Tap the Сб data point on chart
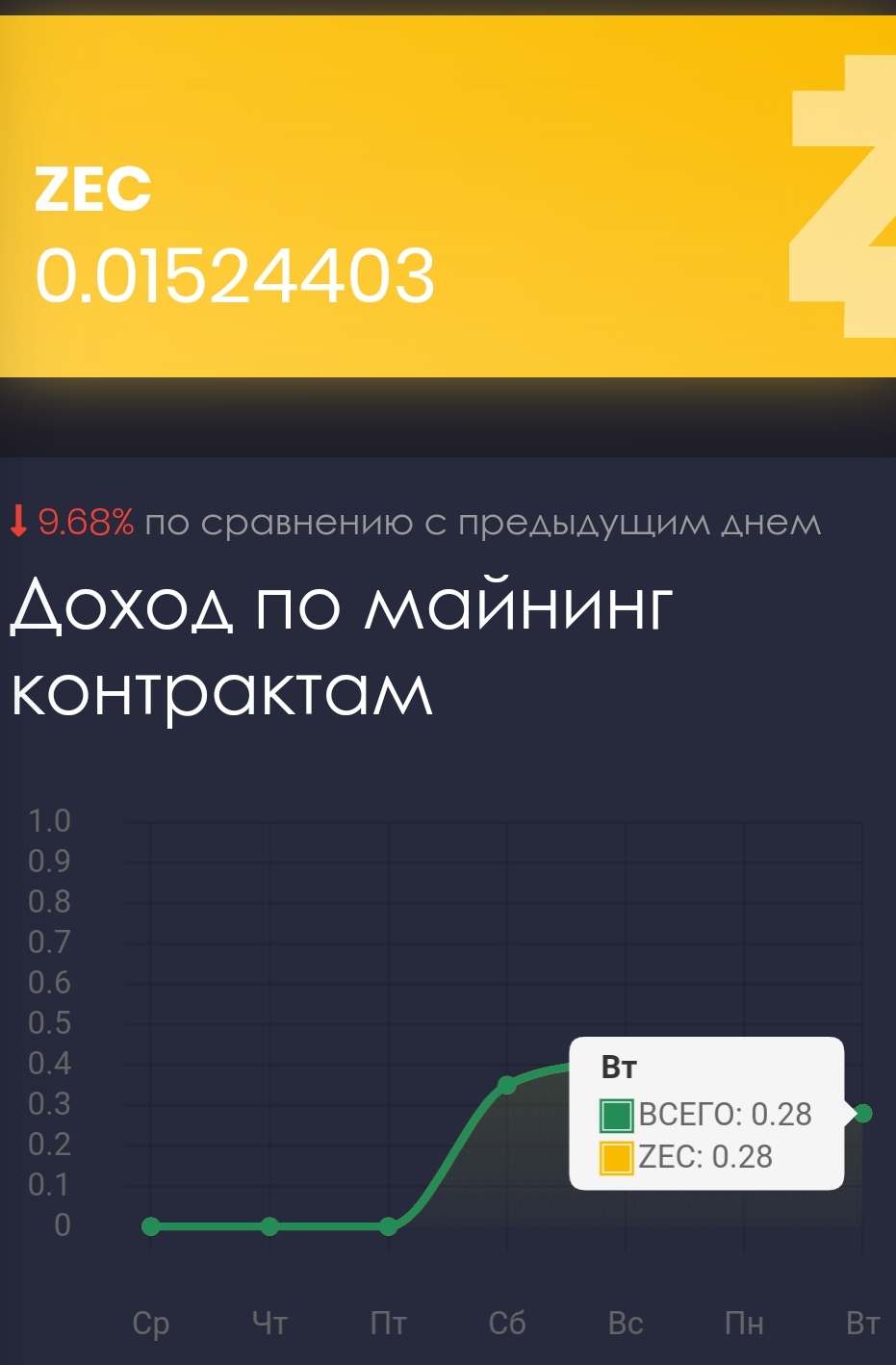 pyautogui.click(x=507, y=1085)
